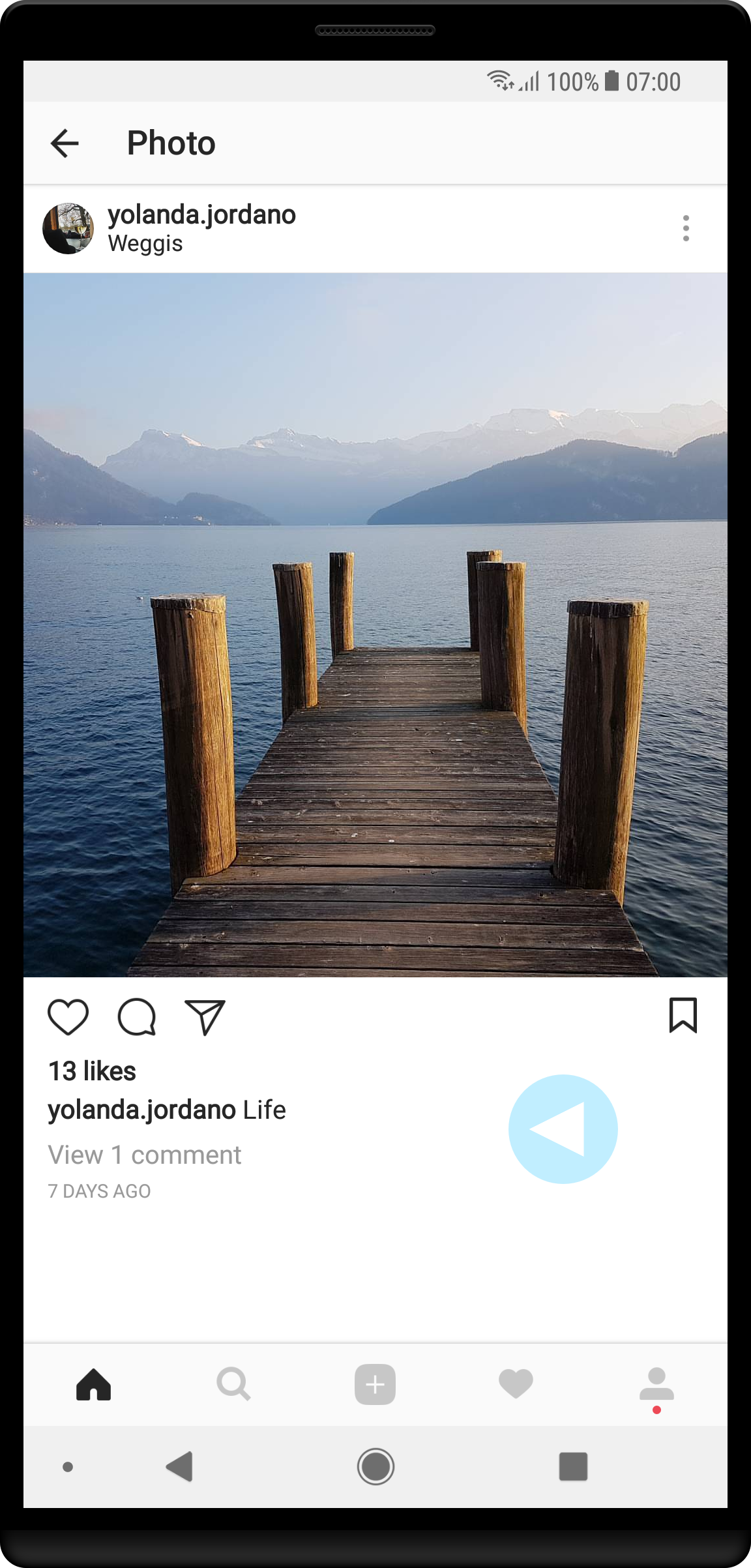This screenshot has width=751, height=1568.
Task: Open the post's three-dot overflow menu
Action: (x=685, y=228)
